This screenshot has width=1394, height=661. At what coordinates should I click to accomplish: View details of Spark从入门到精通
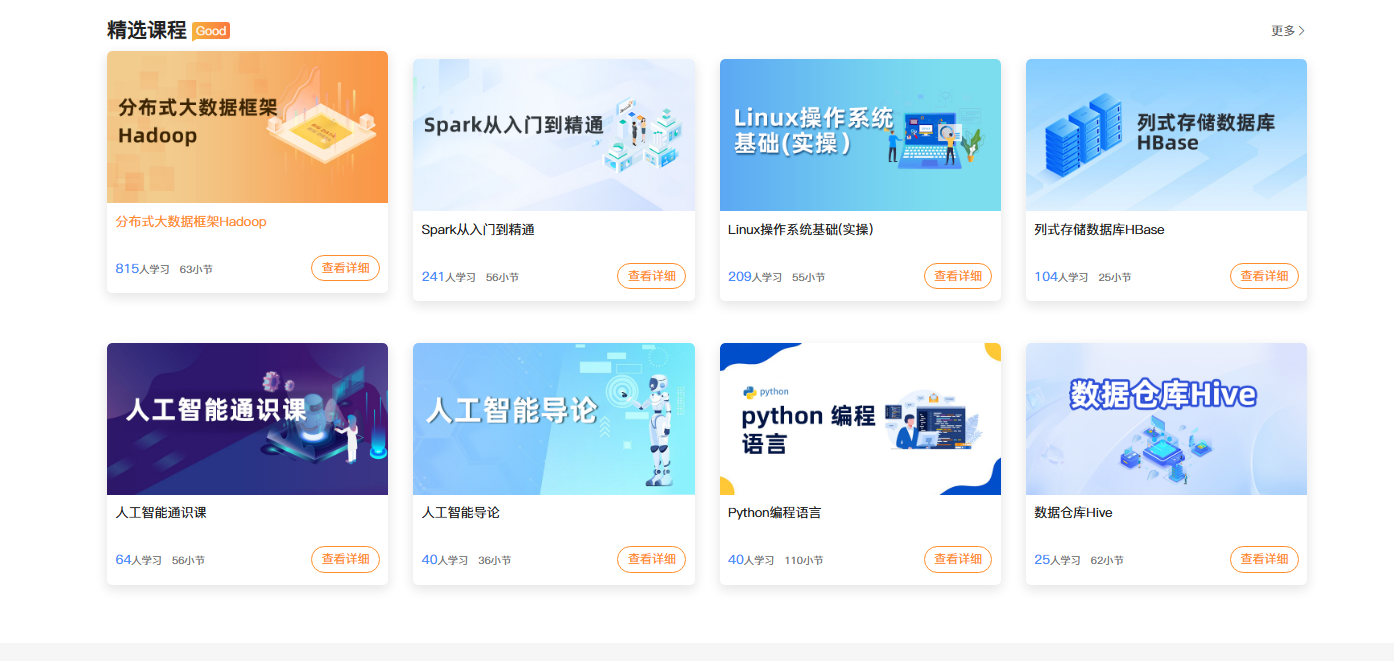651,276
